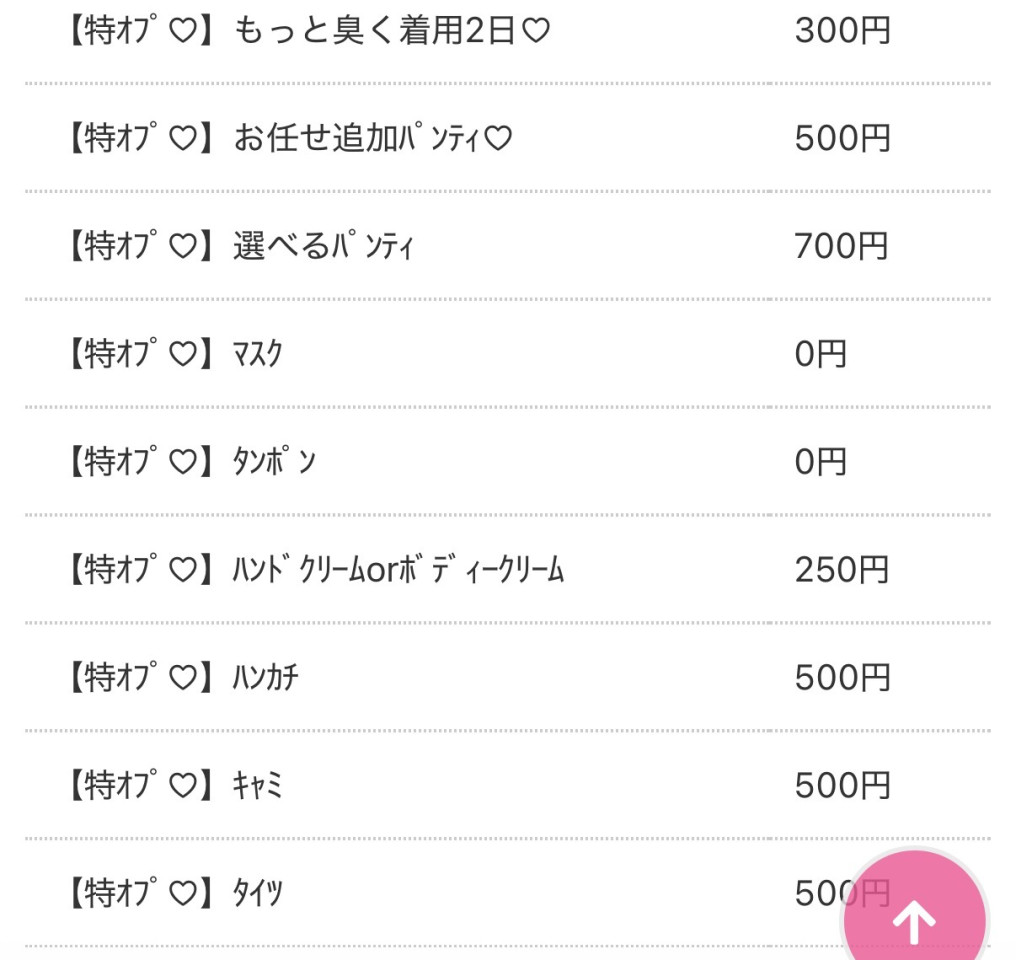Tap the pink back-to-top arrow button
Viewport: 1016px width, 960px height.
coord(914,917)
